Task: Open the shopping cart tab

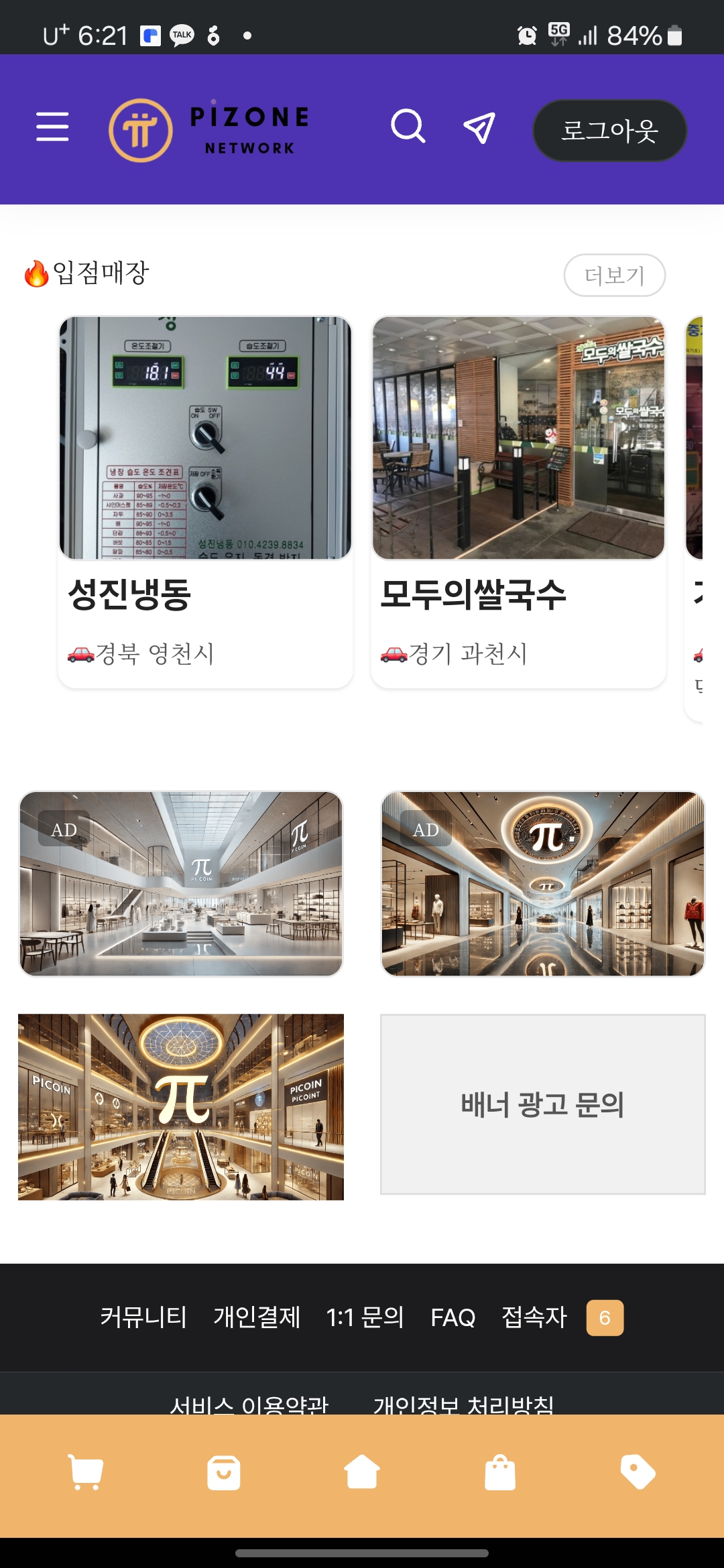Action: click(x=86, y=1472)
